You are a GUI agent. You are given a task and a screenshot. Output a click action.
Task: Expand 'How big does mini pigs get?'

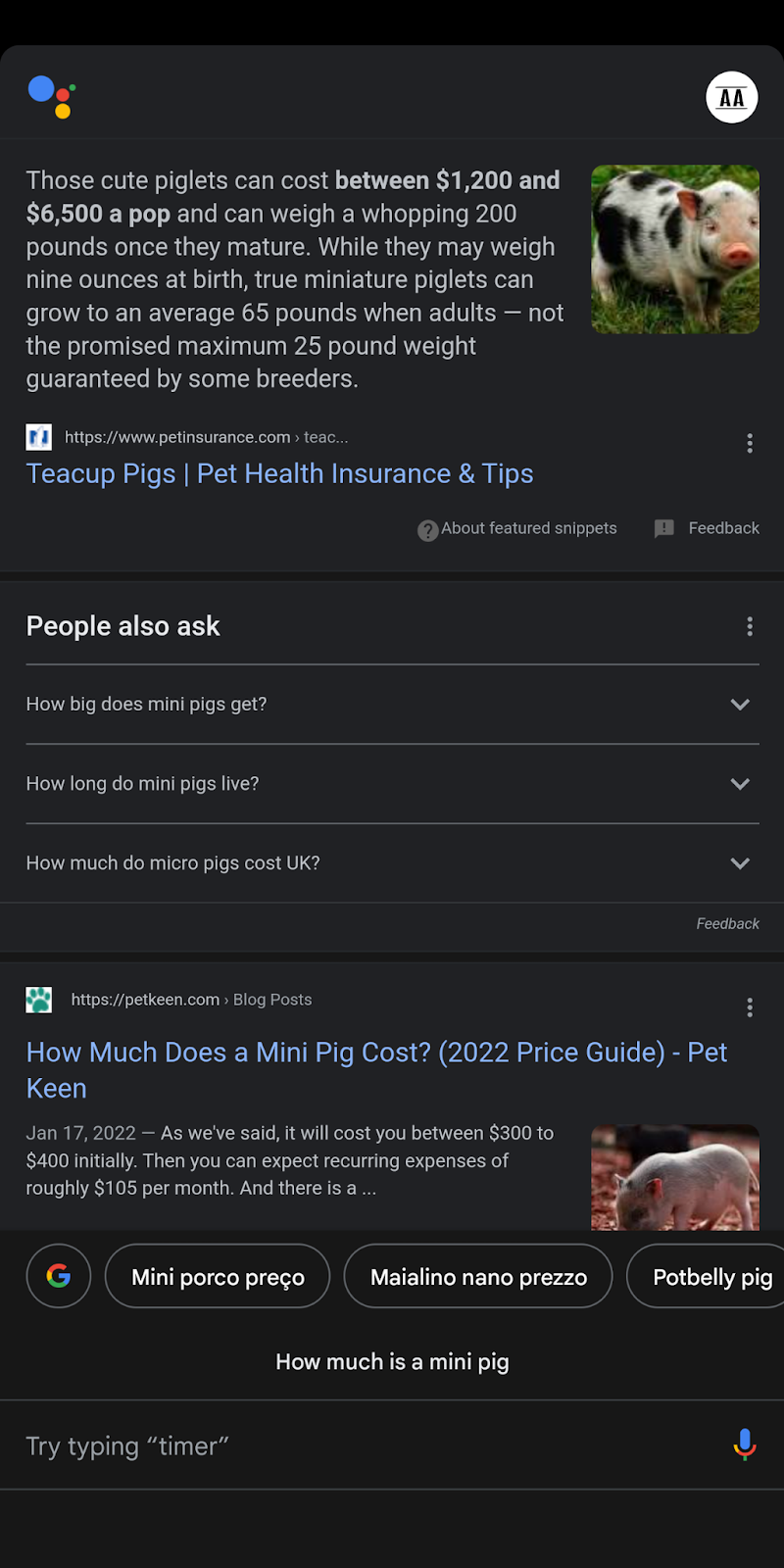392,705
